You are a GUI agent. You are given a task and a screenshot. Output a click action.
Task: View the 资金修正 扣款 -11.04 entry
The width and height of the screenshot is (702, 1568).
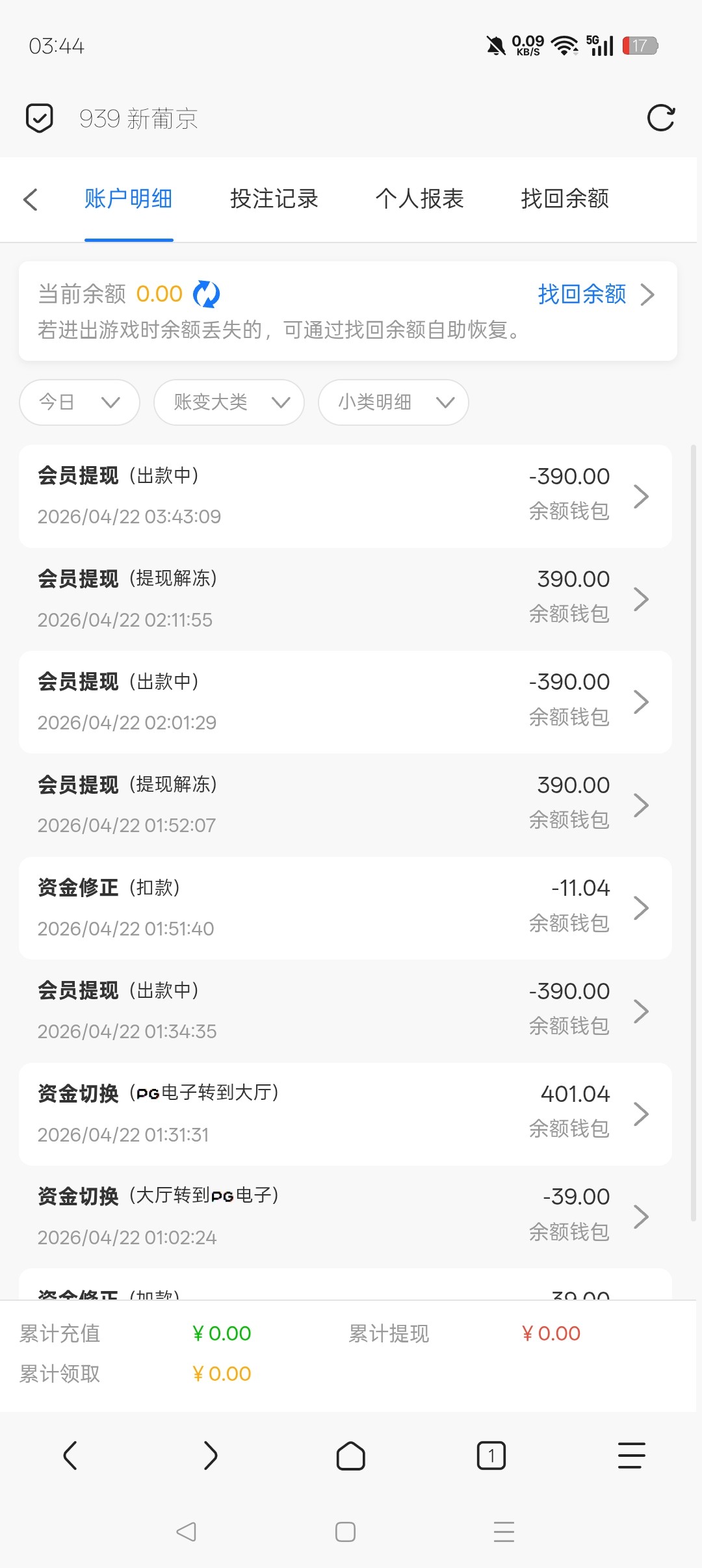click(x=344, y=908)
